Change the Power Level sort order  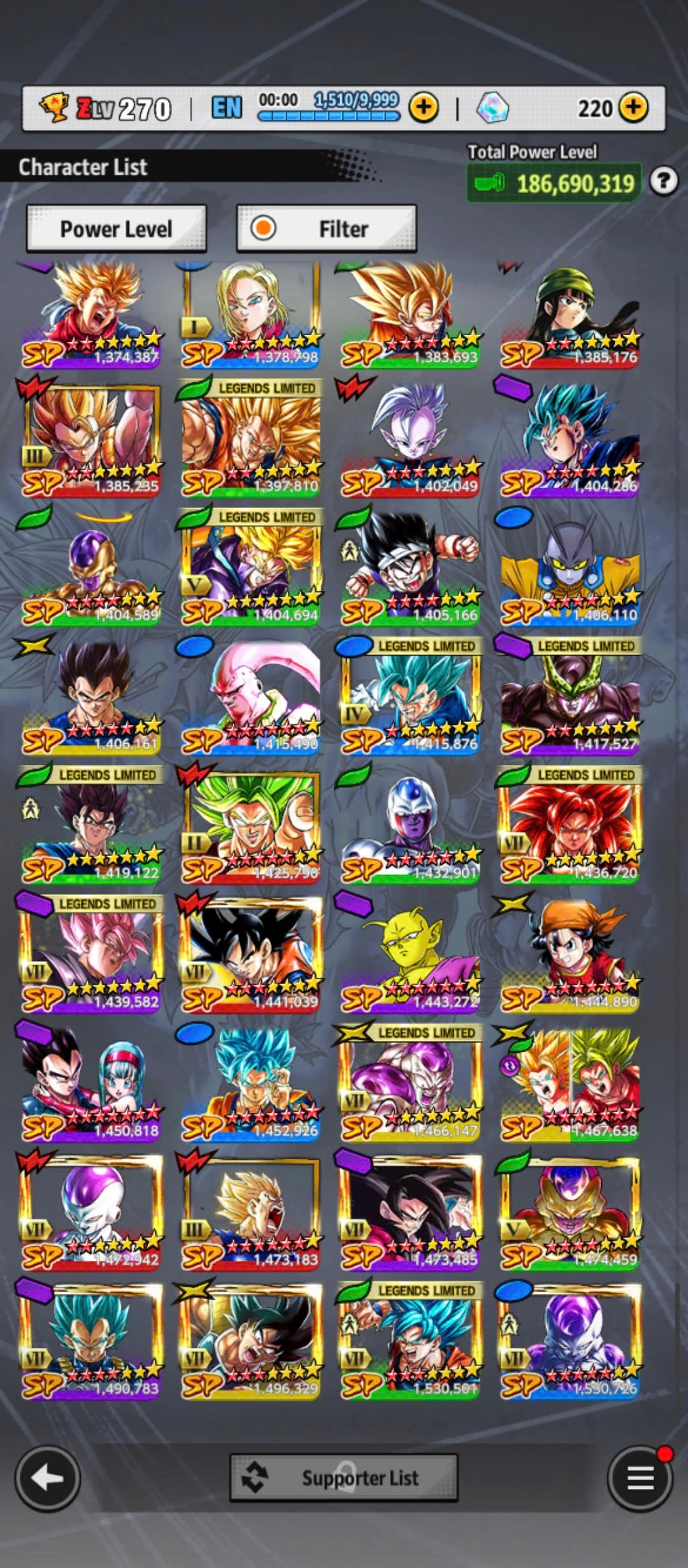click(116, 228)
